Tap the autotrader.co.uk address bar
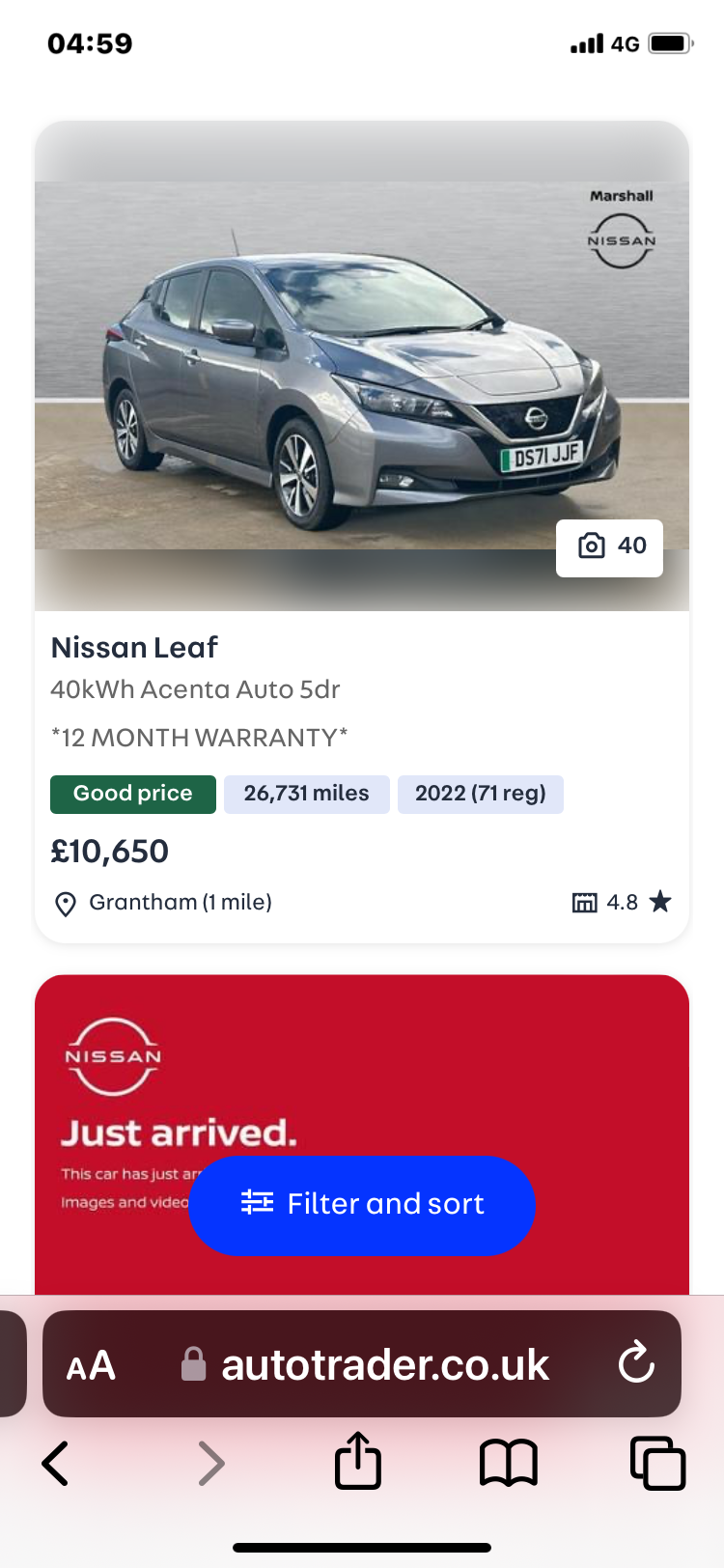 384,1365
